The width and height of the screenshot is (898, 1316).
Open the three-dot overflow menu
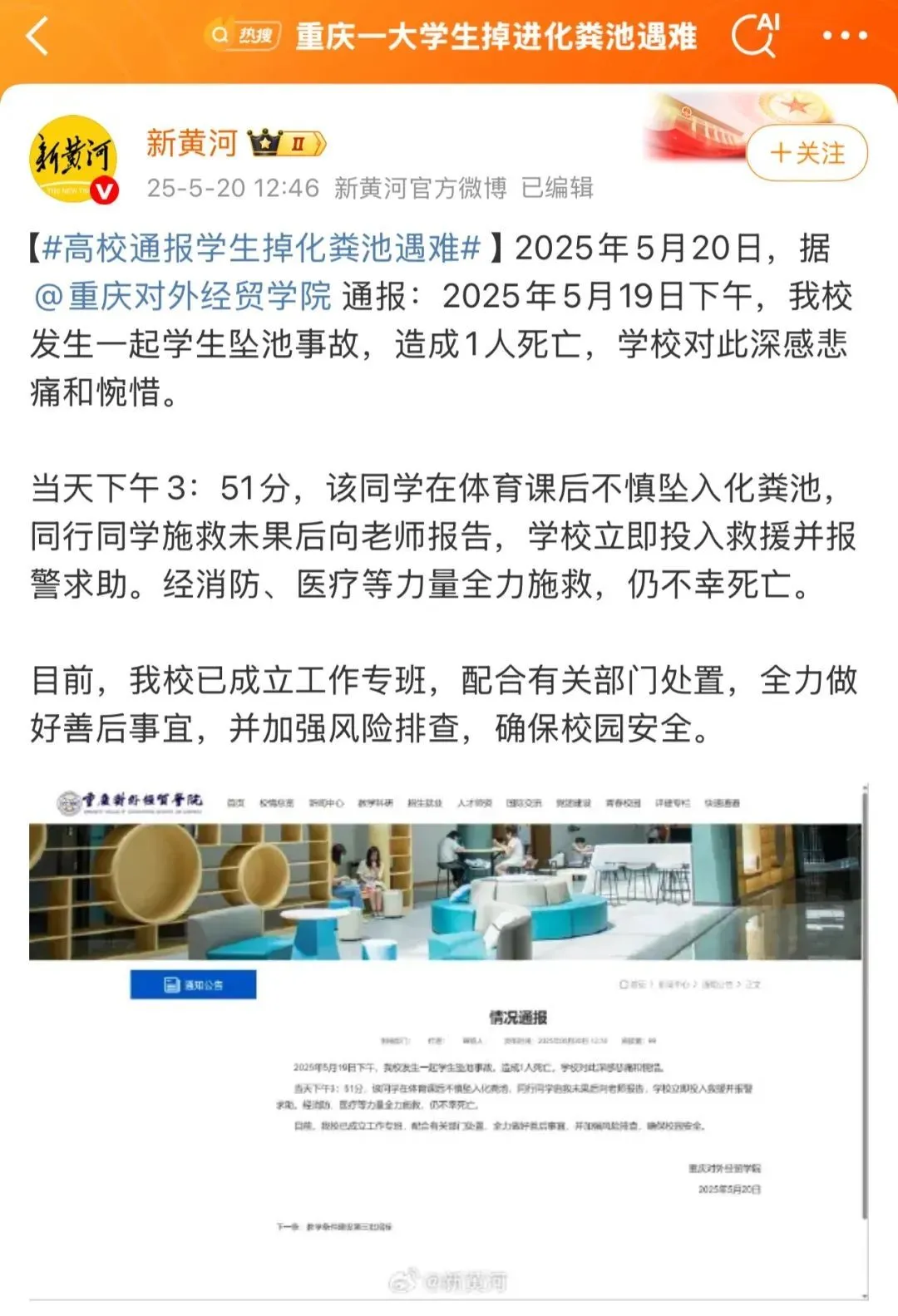(x=845, y=37)
